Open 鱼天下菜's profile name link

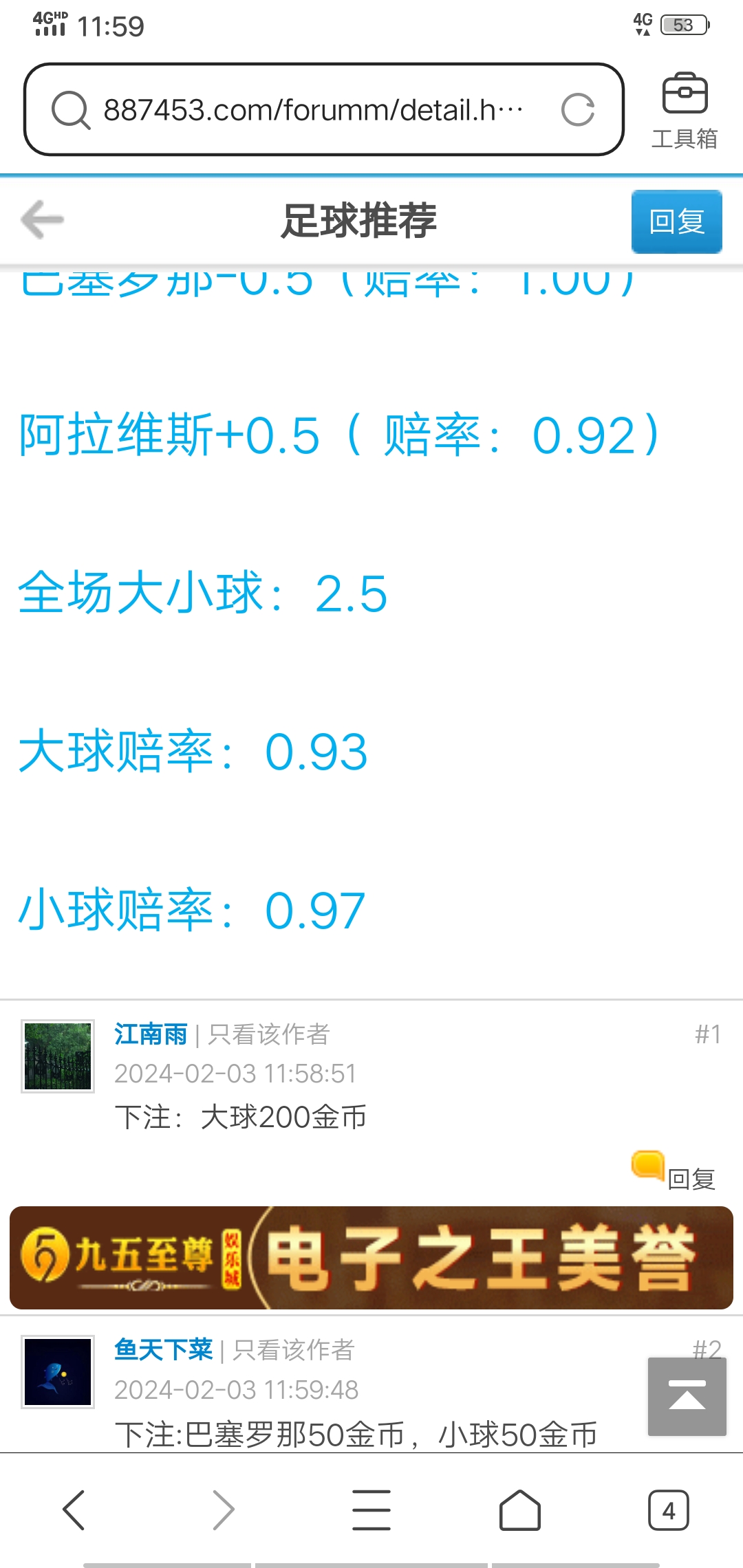[x=164, y=1350]
